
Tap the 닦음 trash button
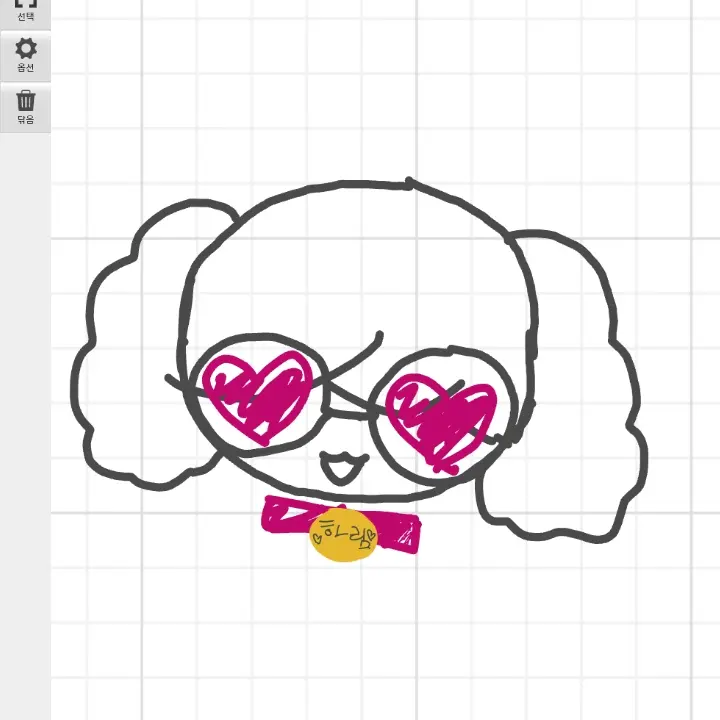point(25,106)
